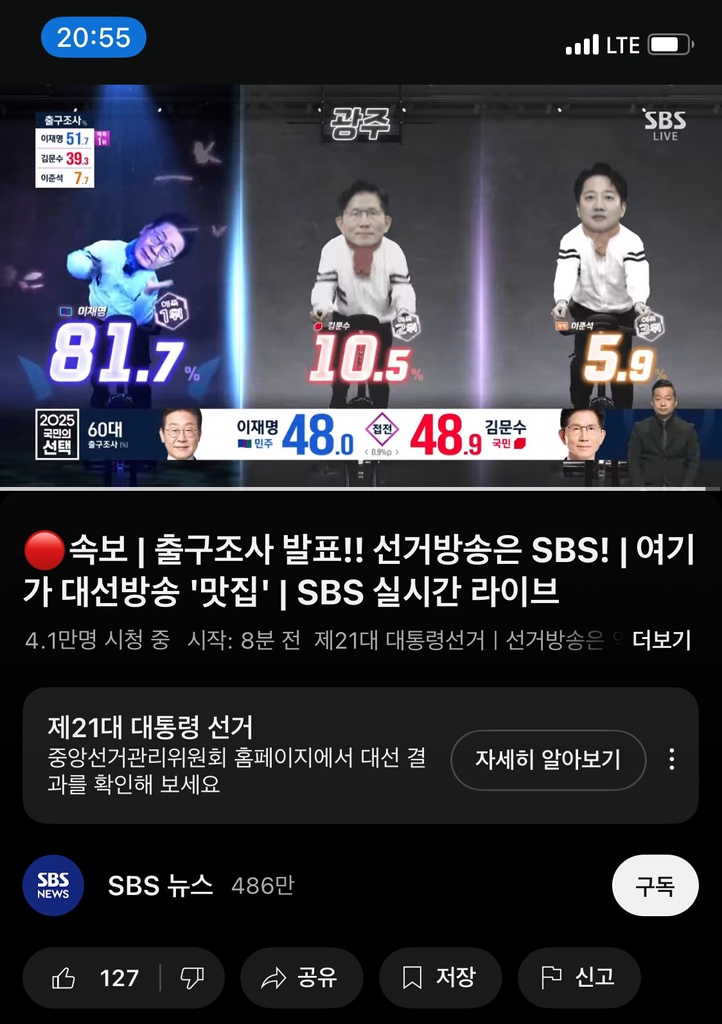Viewport: 722px width, 1024px height.
Task: Tap the 자세히 알아보기 button
Action: click(x=548, y=759)
